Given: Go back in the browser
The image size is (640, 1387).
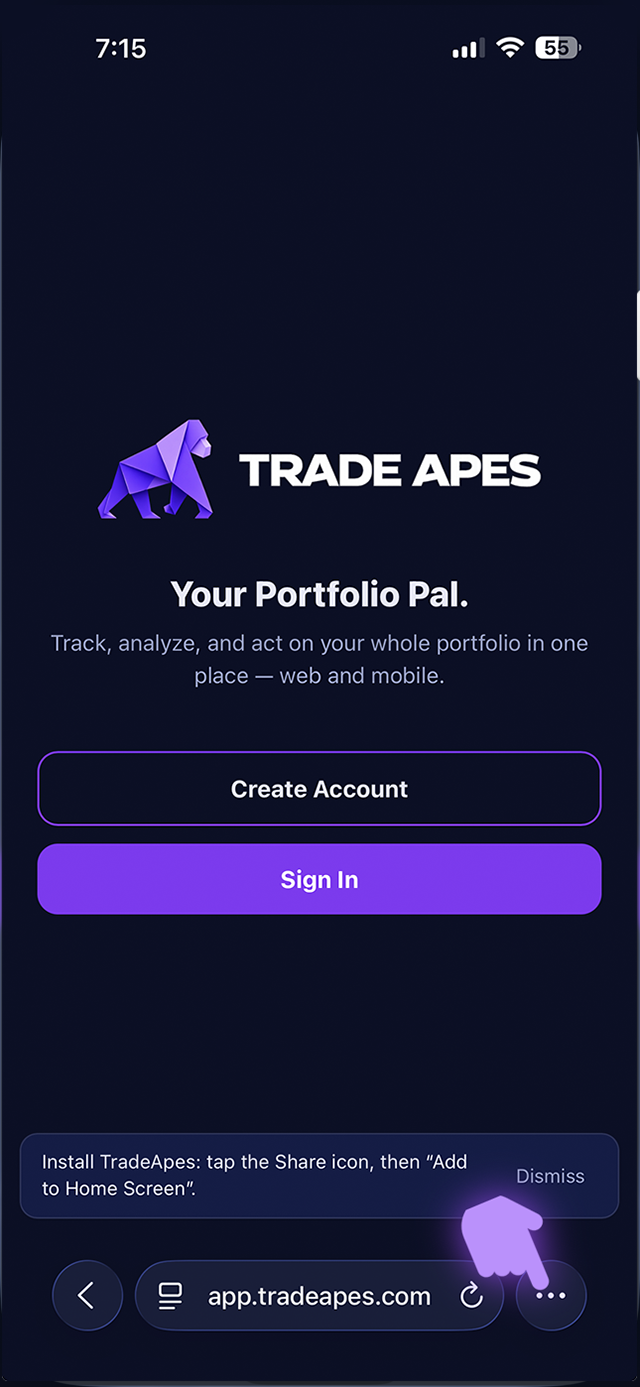Looking at the screenshot, I should coord(87,1296).
